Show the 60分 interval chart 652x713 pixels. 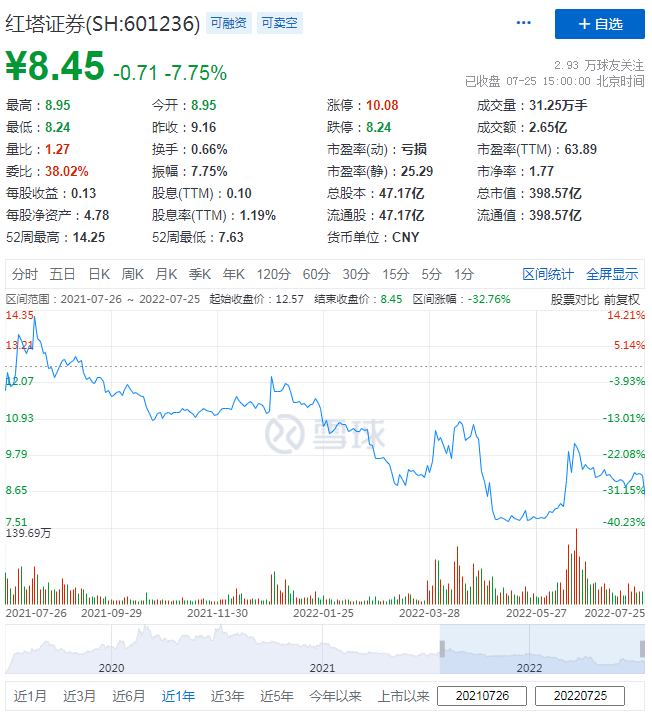tap(316, 274)
